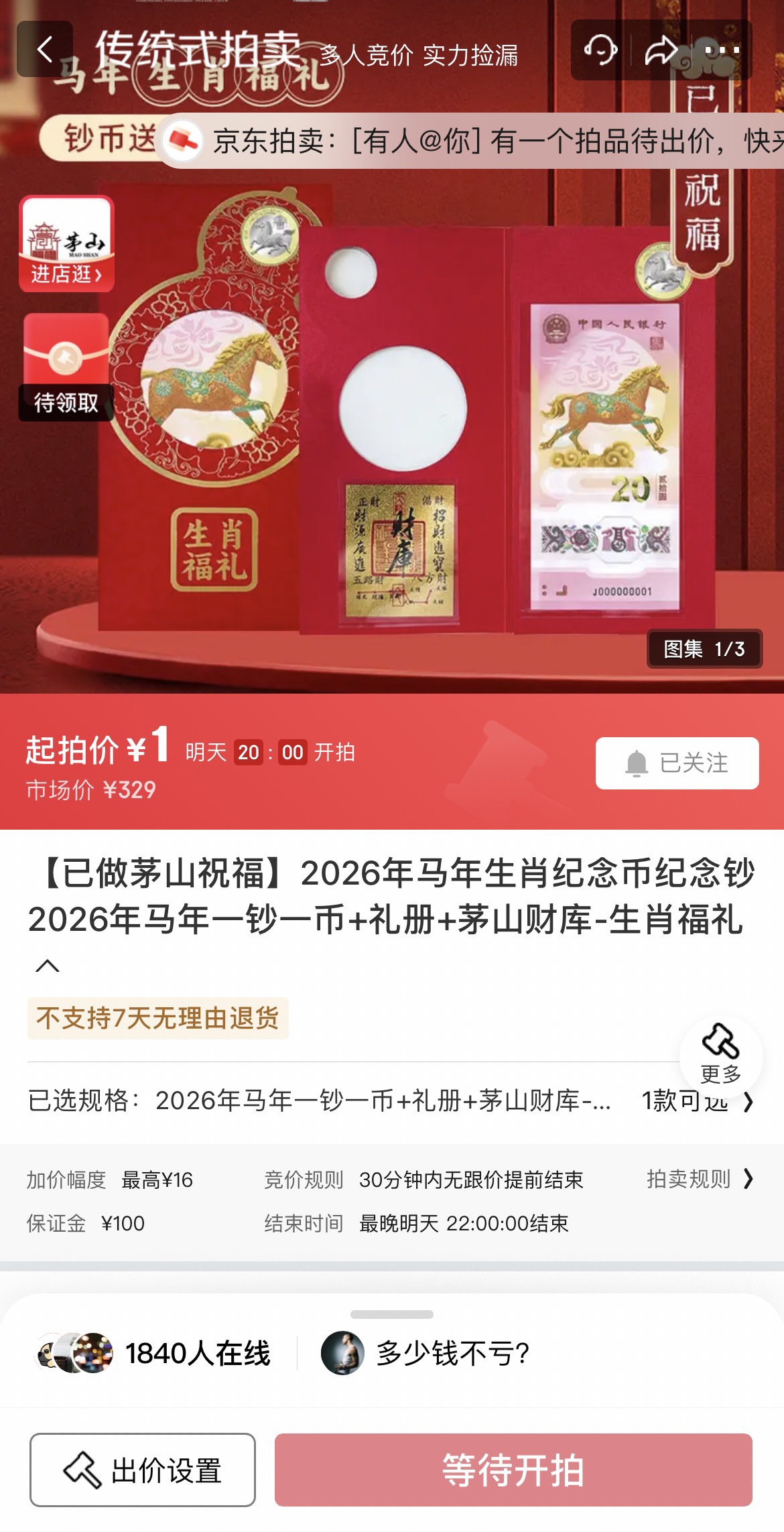Open the floating 更多 button

(720, 1054)
